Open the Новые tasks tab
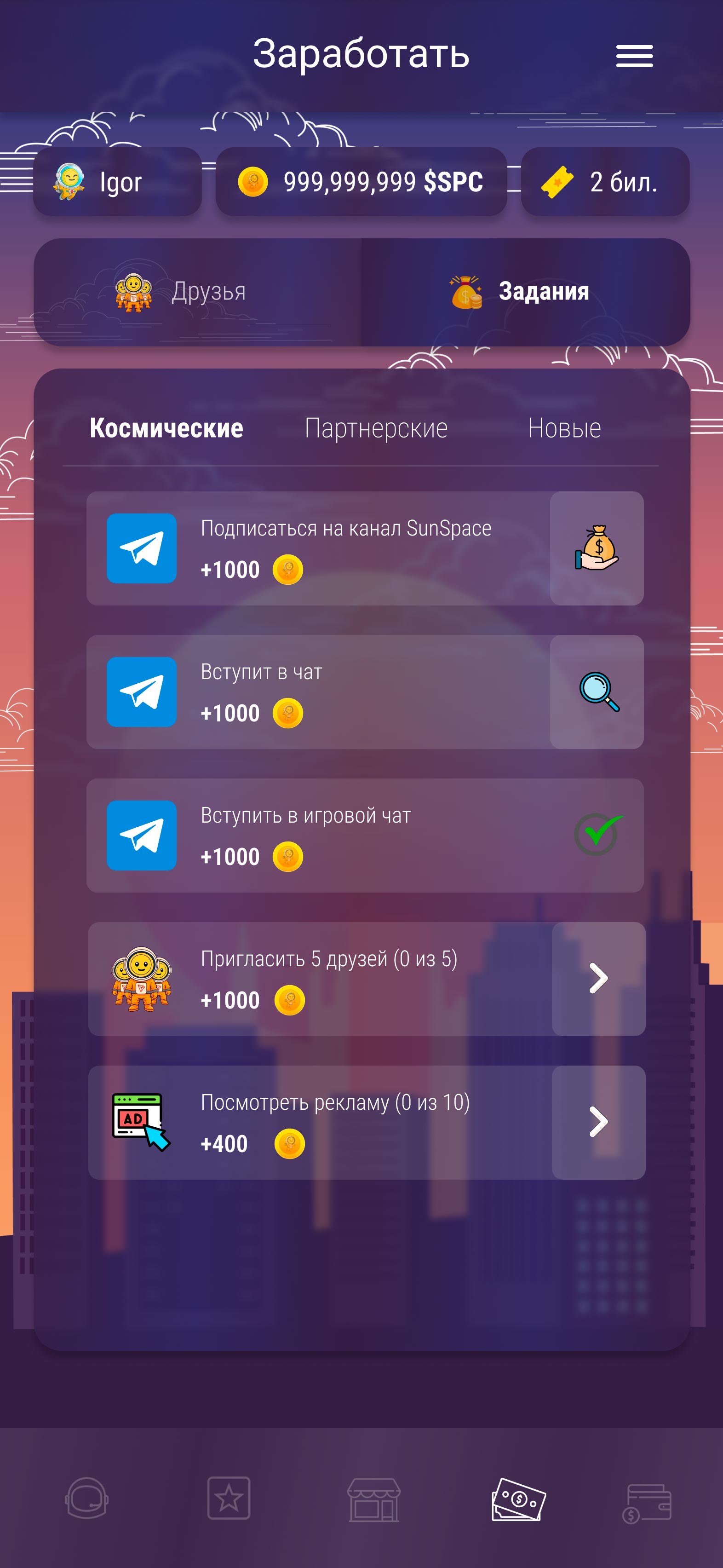Viewport: 723px width, 1568px height. click(x=564, y=428)
